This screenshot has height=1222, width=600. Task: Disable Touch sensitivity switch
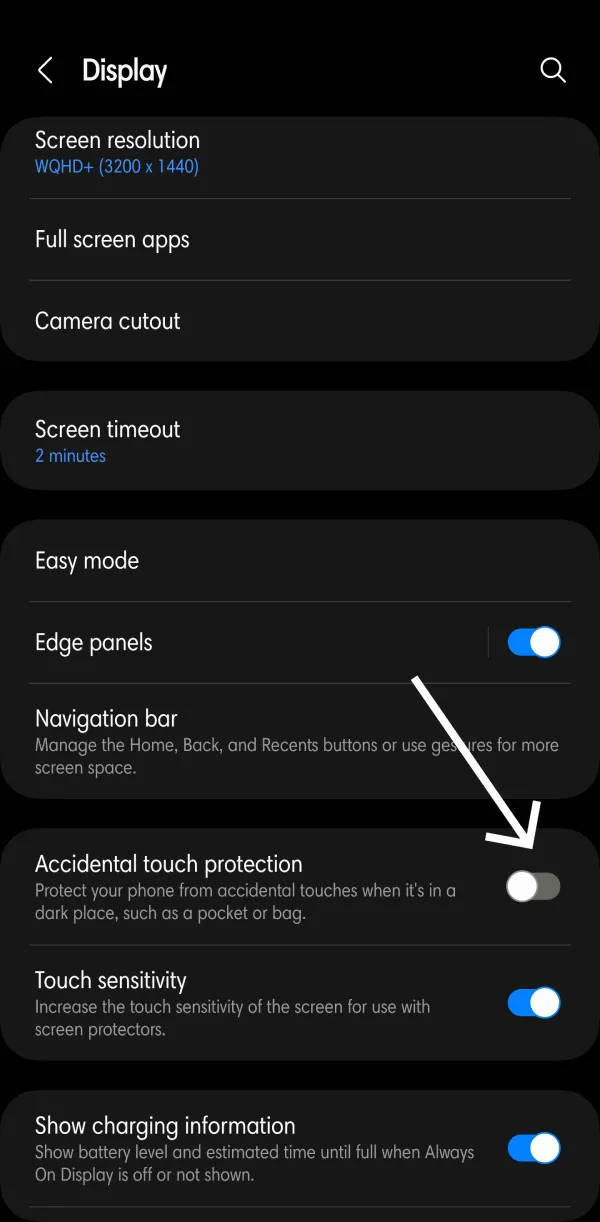[534, 1003]
